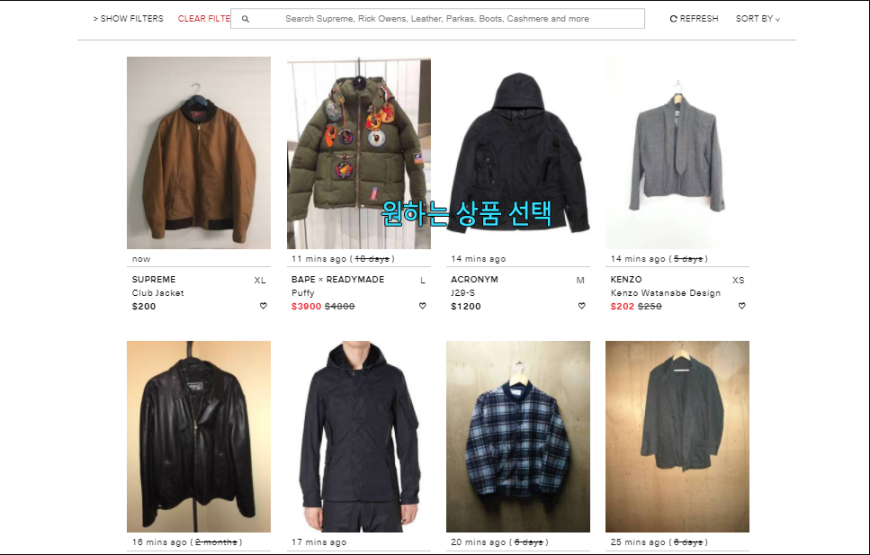
Task: Open the Supreme Club Jacket listing
Action: [x=198, y=152]
